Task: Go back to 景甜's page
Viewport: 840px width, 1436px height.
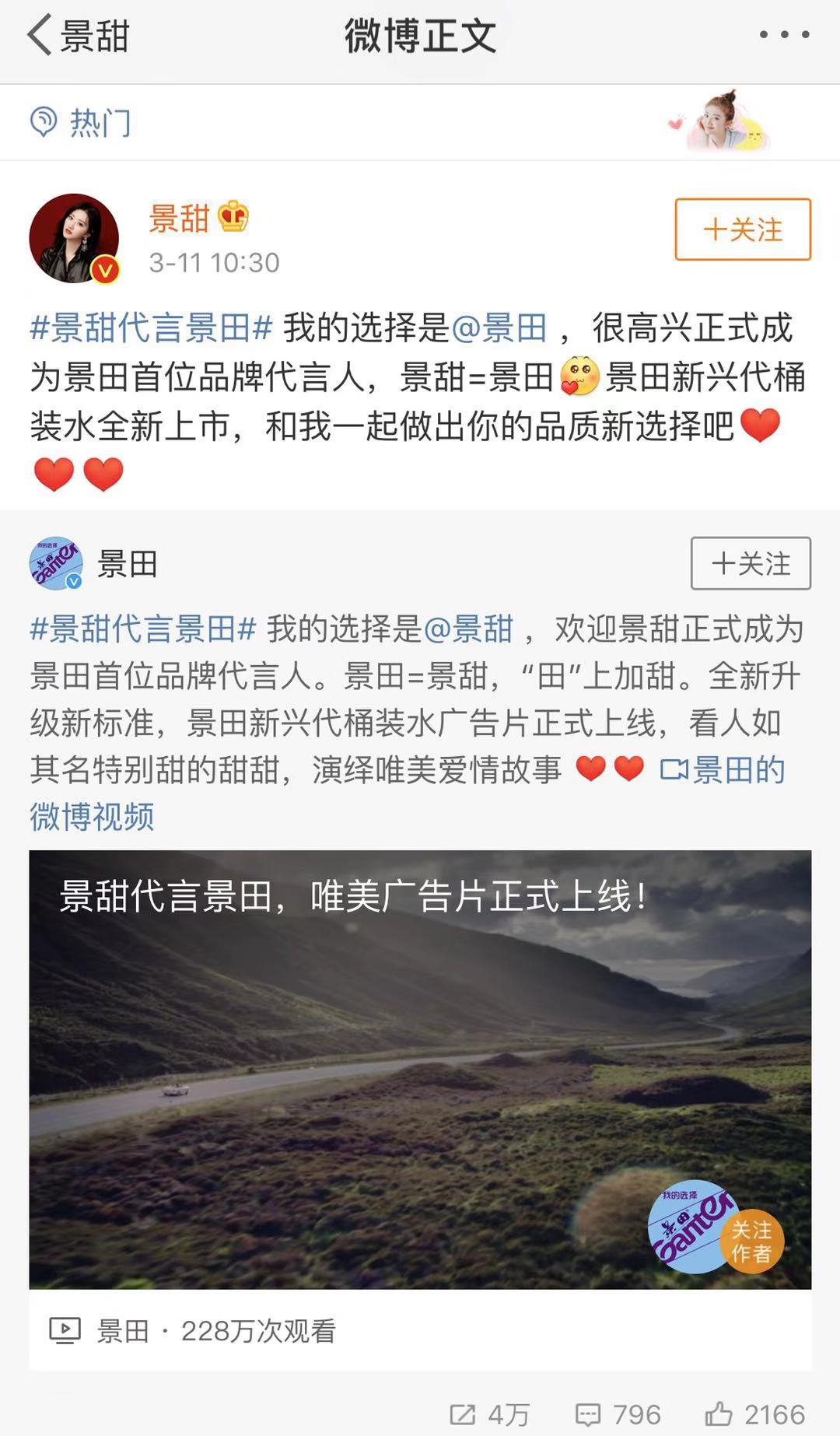Action: (76, 36)
